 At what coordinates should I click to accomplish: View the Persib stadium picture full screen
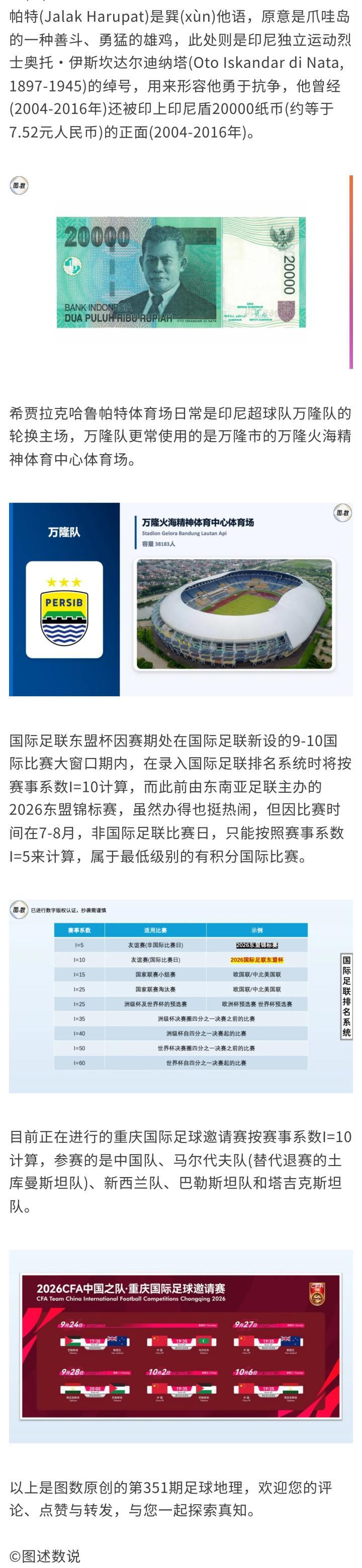(x=181, y=599)
